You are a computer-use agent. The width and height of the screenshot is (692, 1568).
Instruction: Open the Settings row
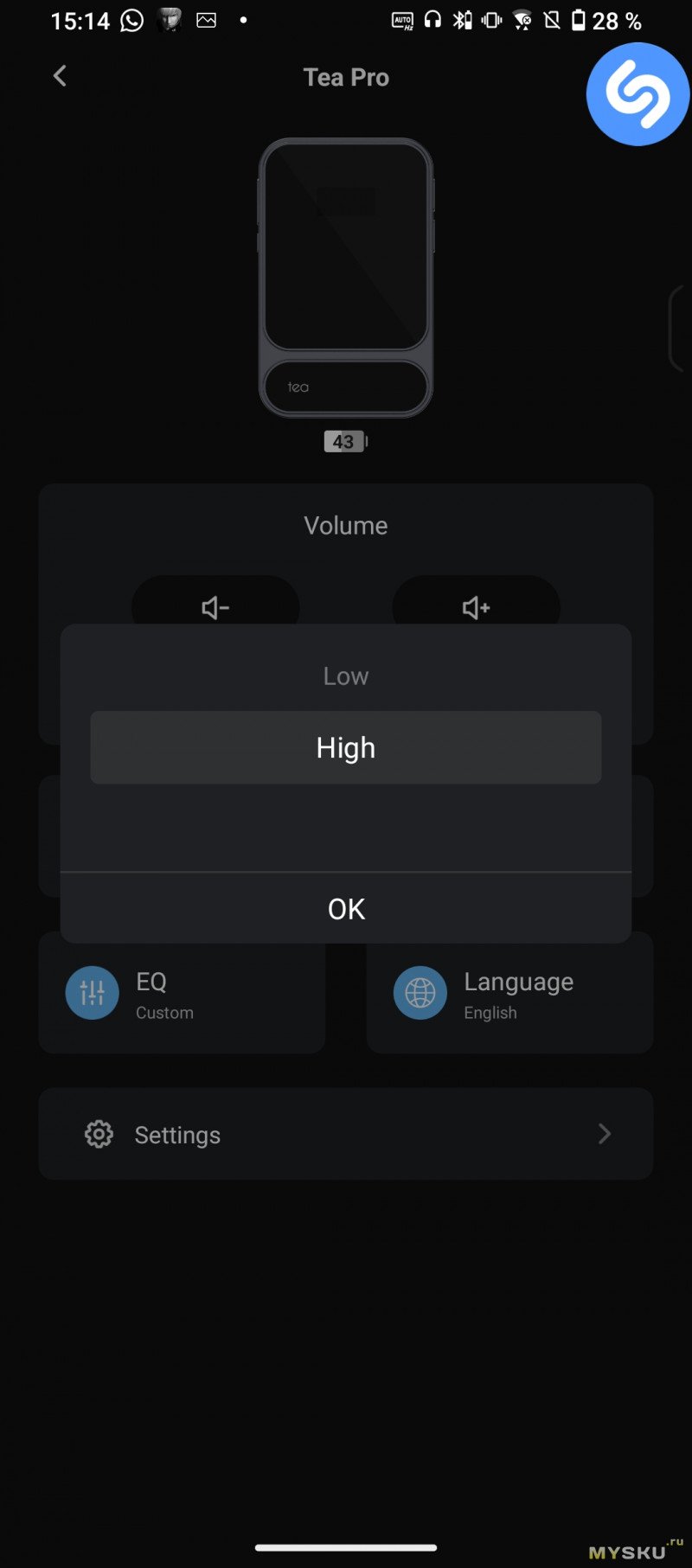[346, 1134]
